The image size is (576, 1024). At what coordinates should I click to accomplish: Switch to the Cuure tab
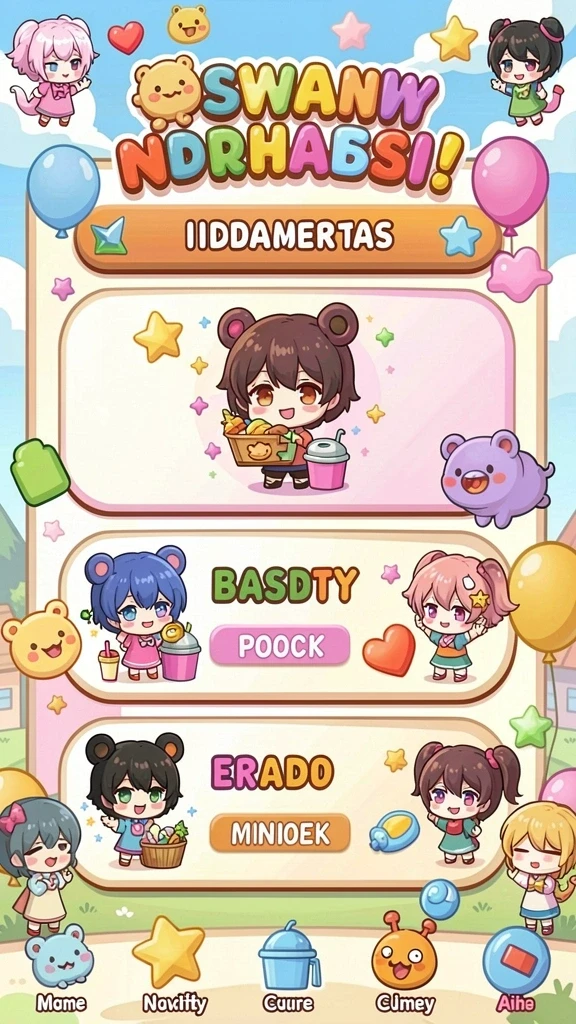tap(288, 967)
